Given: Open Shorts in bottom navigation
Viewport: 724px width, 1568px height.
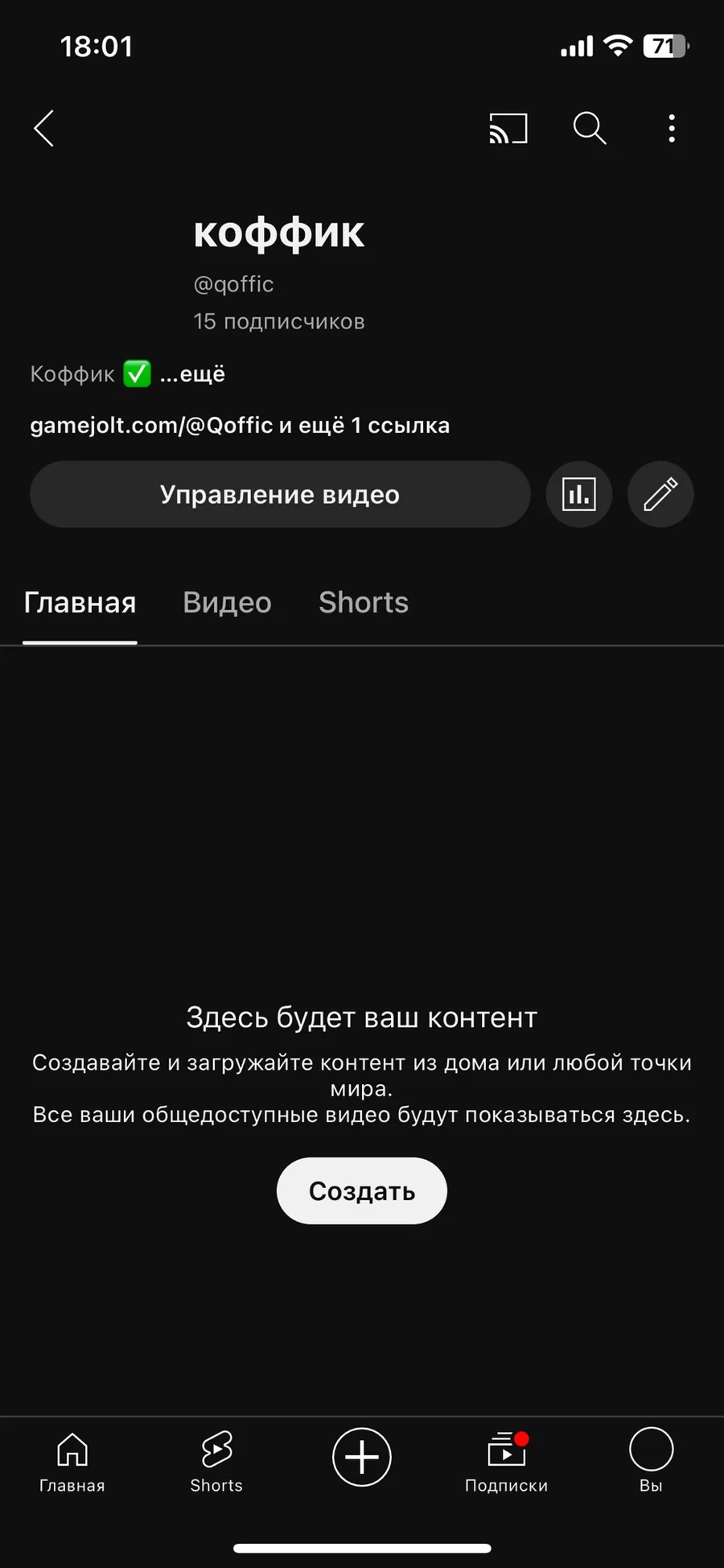Looking at the screenshot, I should point(216,1462).
